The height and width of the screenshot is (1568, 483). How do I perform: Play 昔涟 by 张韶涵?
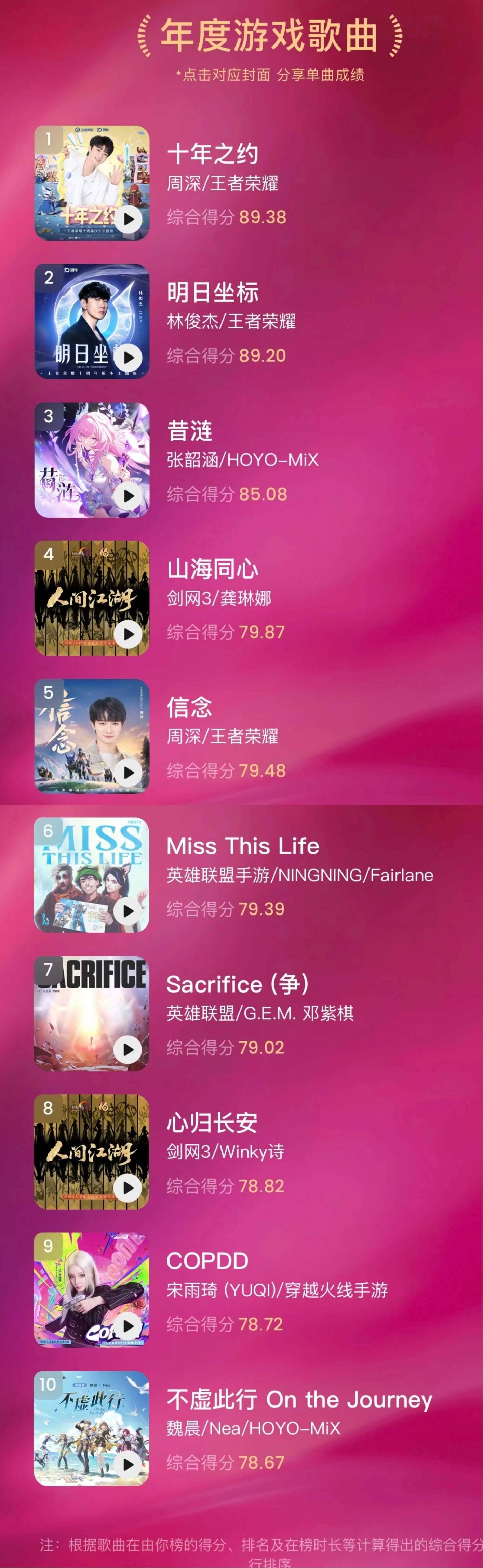(x=128, y=495)
